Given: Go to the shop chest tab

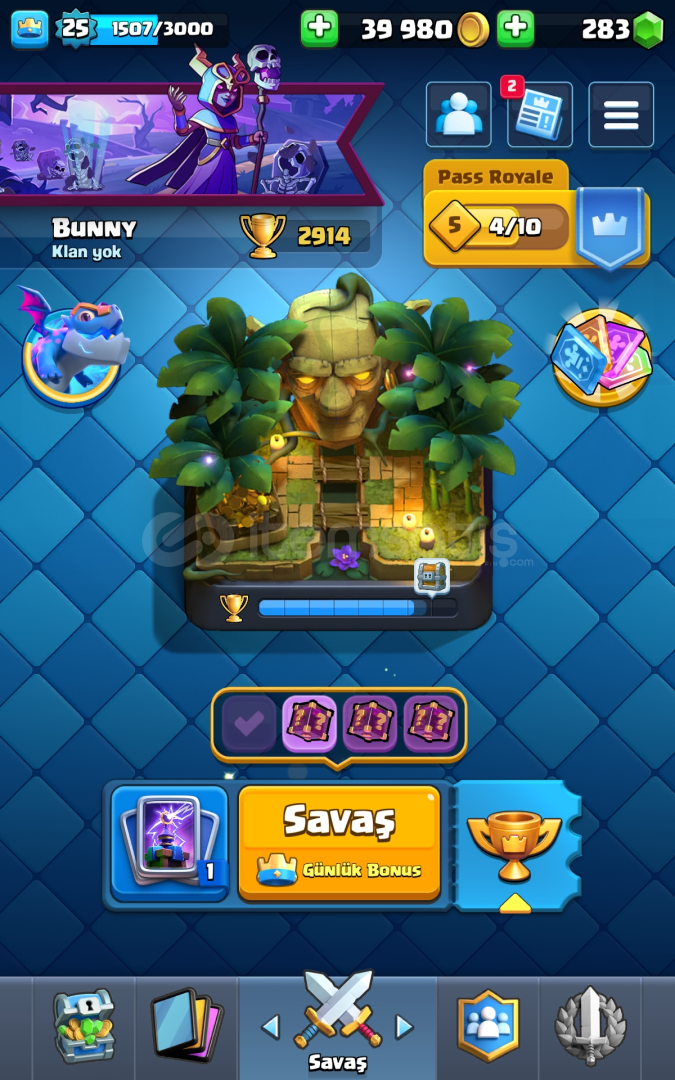Looking at the screenshot, I should (x=84, y=1025).
